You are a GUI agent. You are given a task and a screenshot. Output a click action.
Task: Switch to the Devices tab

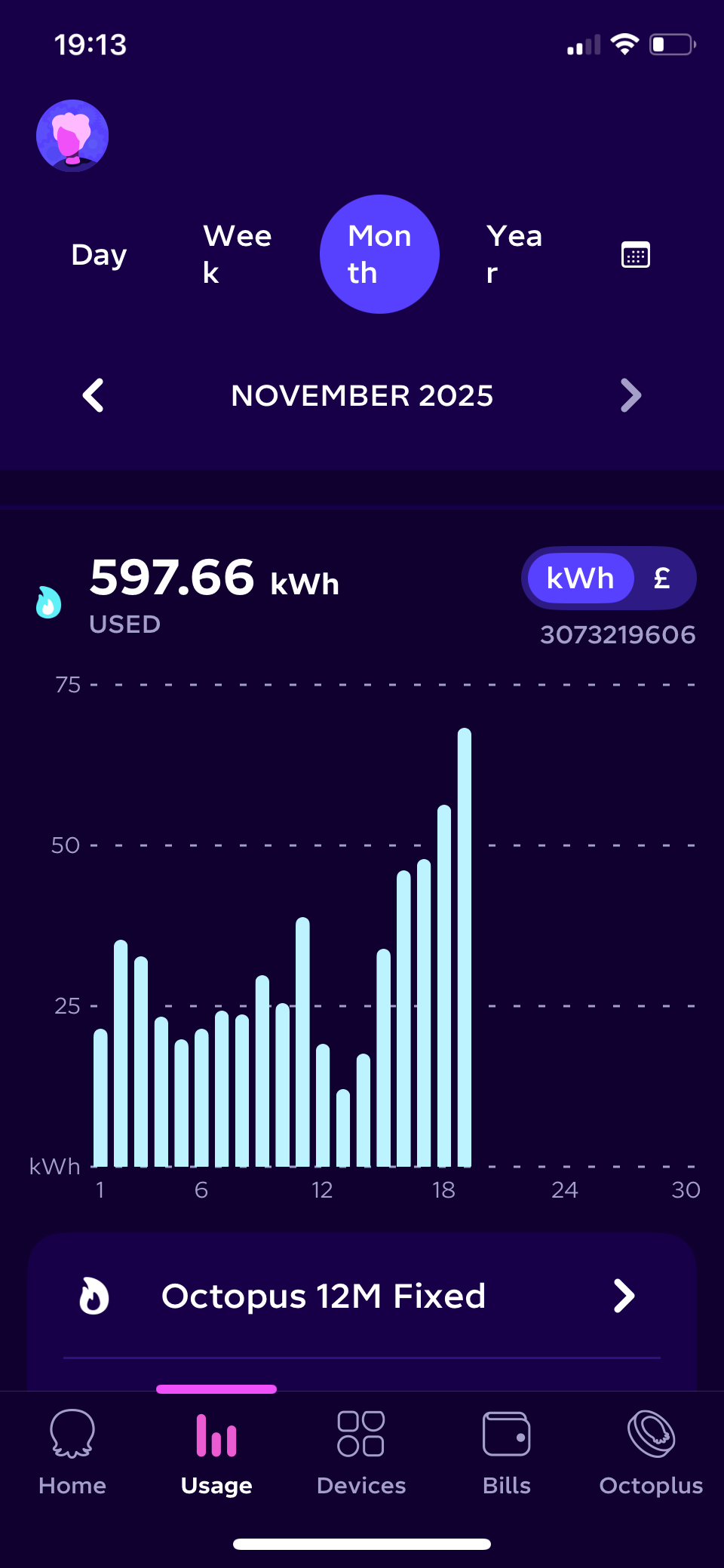(x=361, y=1453)
